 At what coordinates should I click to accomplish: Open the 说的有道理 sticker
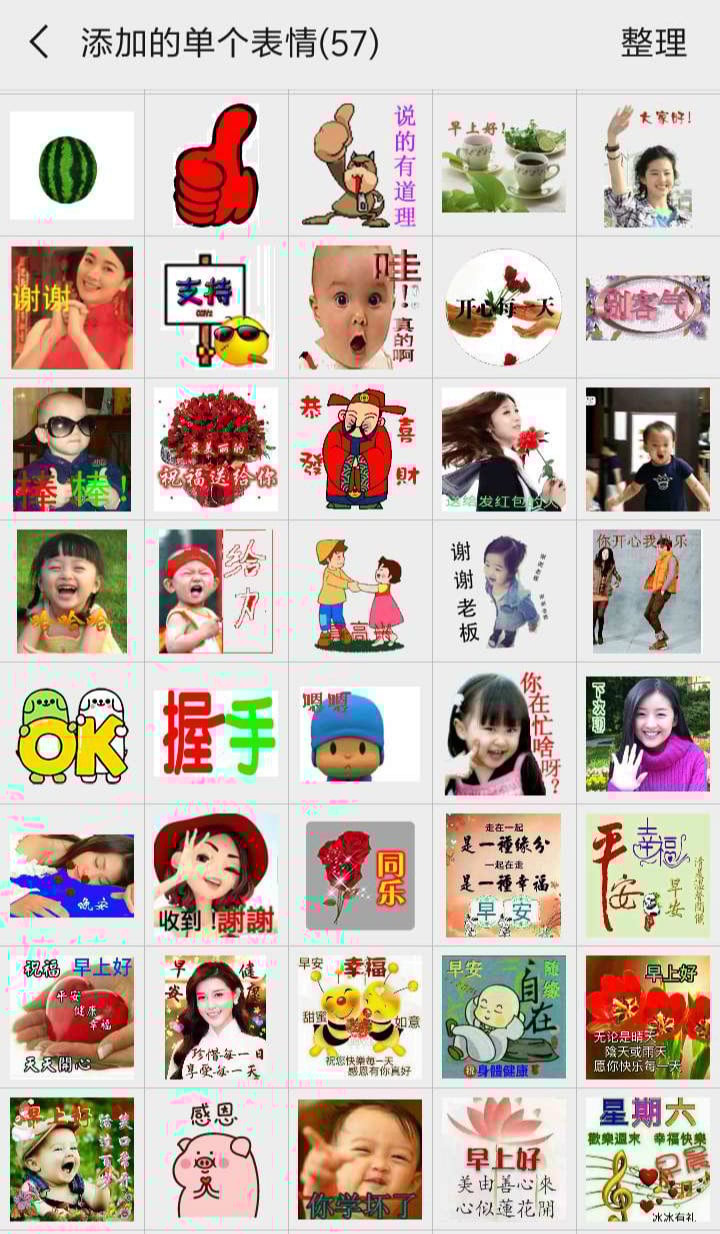pos(360,166)
